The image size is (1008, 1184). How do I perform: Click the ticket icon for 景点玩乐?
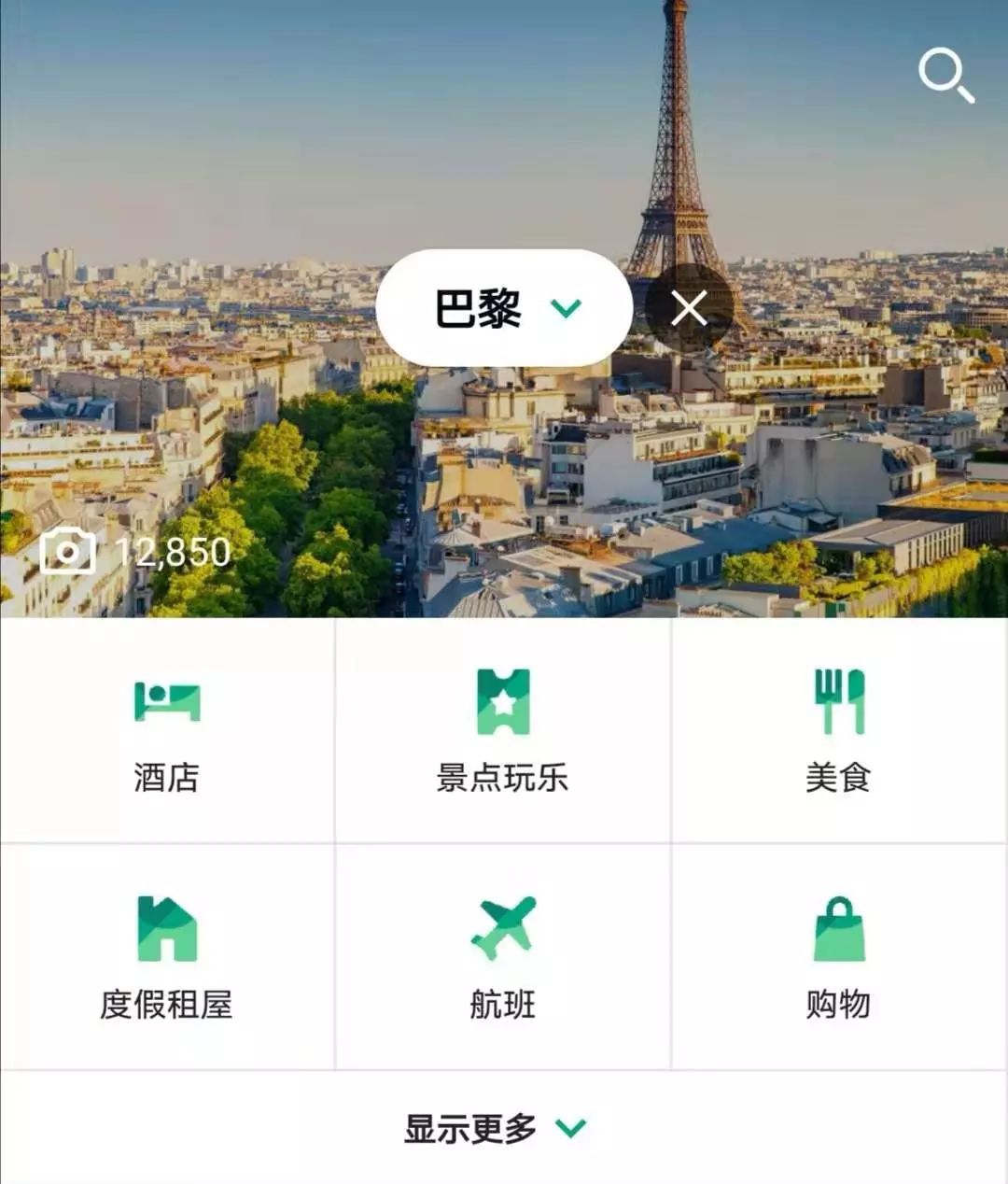[504, 705]
